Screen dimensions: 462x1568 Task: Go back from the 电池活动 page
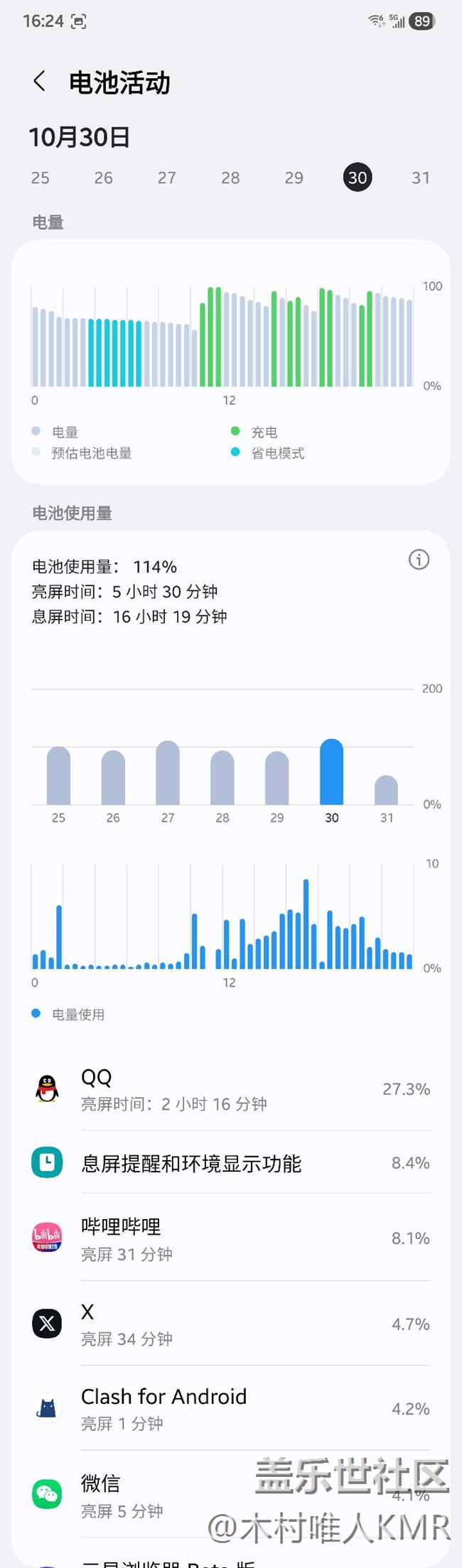point(40,82)
